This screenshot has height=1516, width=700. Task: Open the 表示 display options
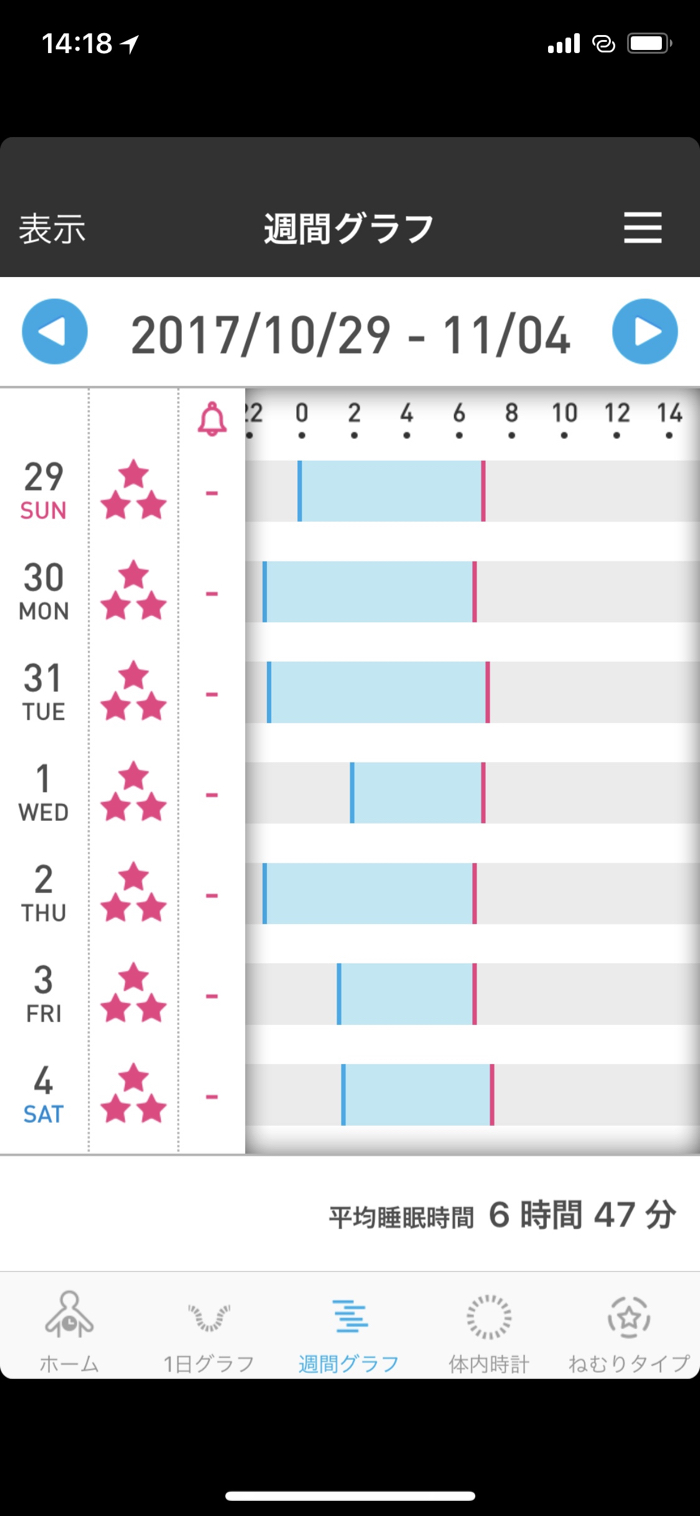(52, 229)
